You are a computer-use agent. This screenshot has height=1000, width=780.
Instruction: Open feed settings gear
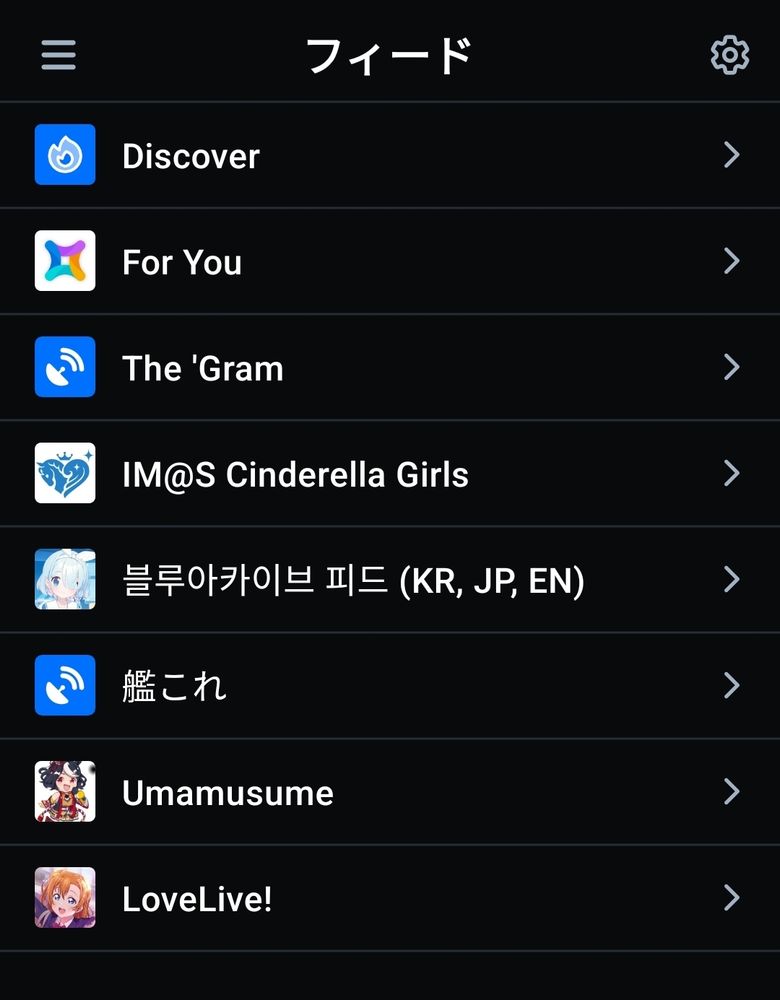tap(730, 55)
